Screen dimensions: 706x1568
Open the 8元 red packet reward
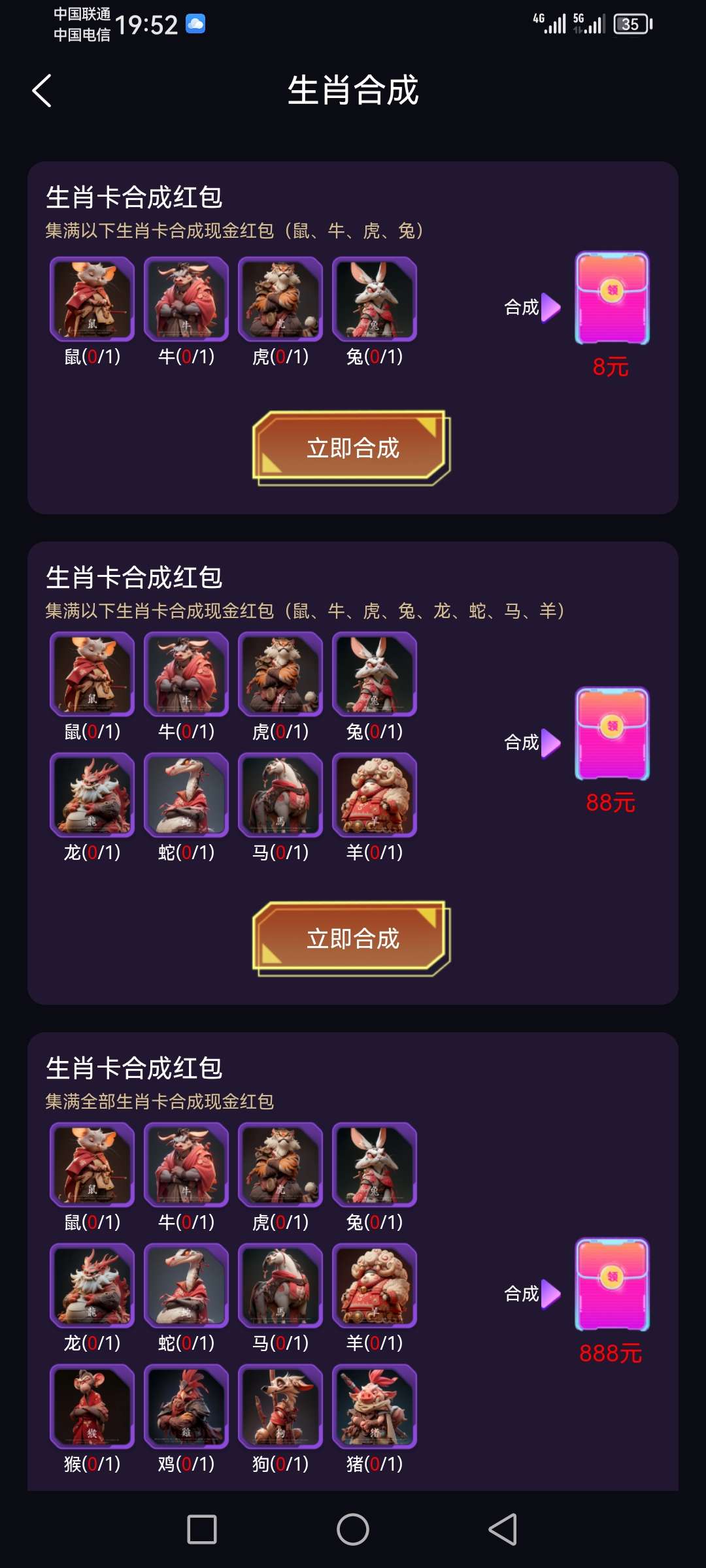(612, 298)
